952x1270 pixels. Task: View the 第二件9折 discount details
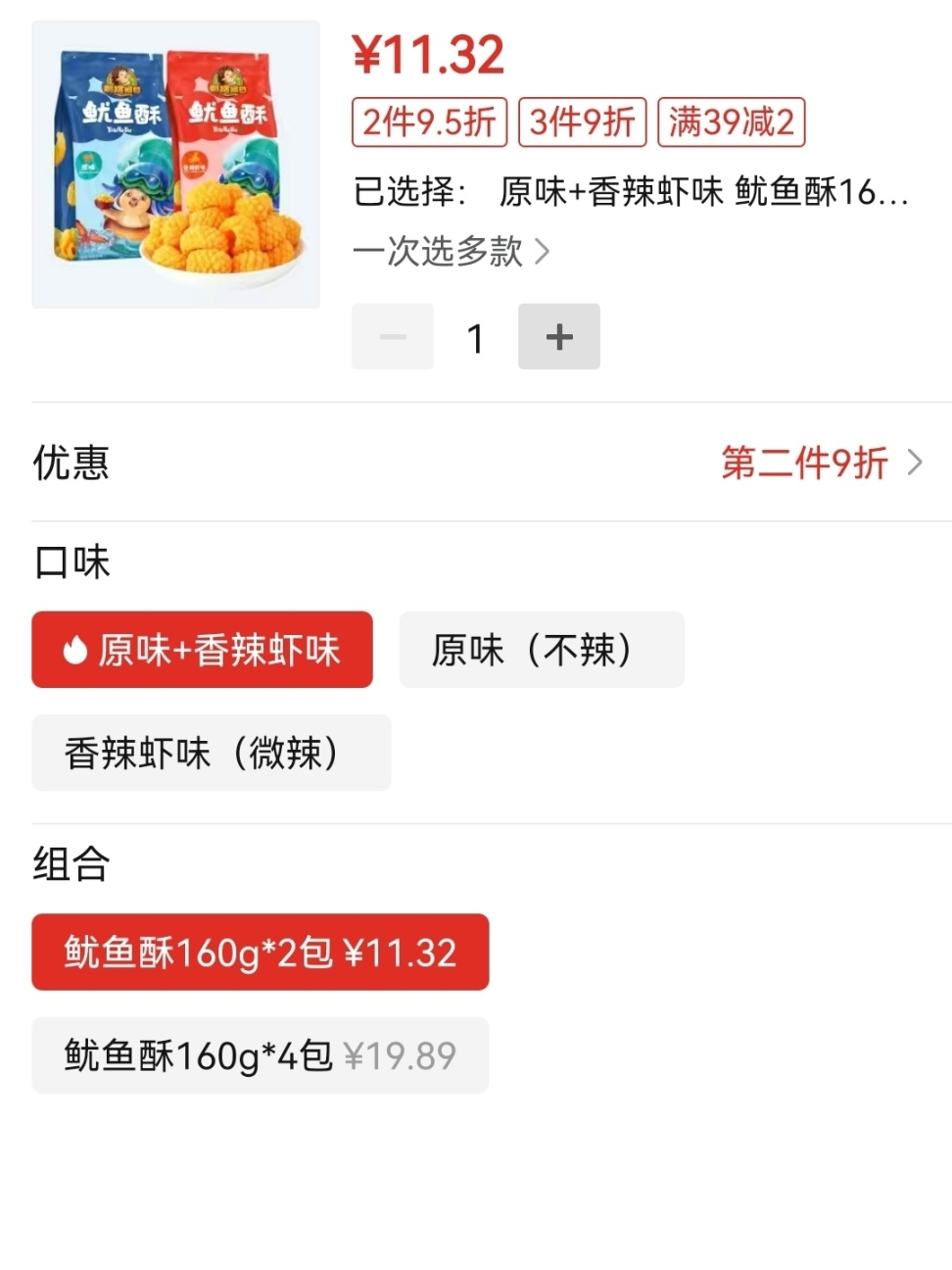(x=821, y=463)
